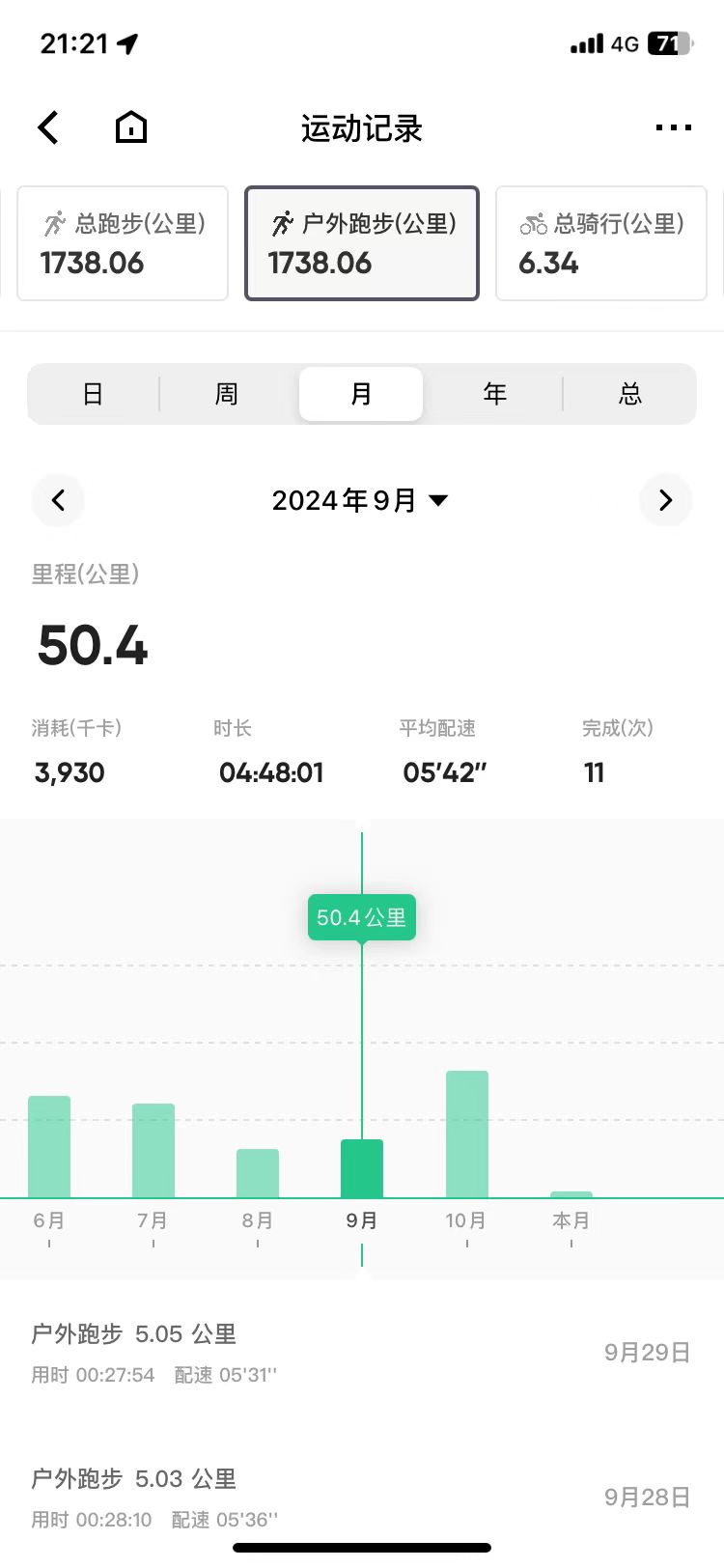Open the 2024年9月 month picker
Viewport: 724px width, 1568px height.
[x=360, y=500]
